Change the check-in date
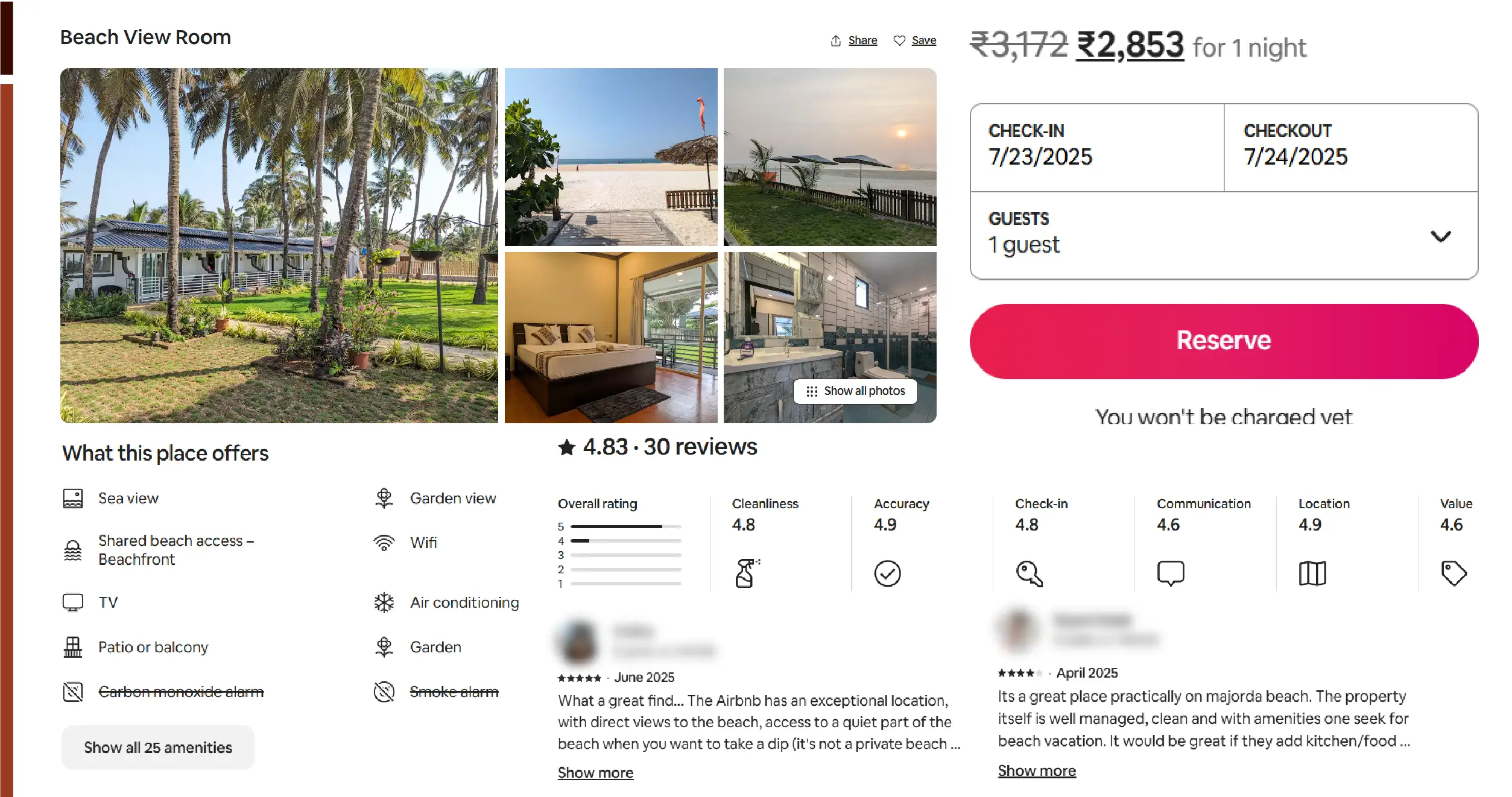This screenshot has width=1512, height=797. pos(1096,148)
